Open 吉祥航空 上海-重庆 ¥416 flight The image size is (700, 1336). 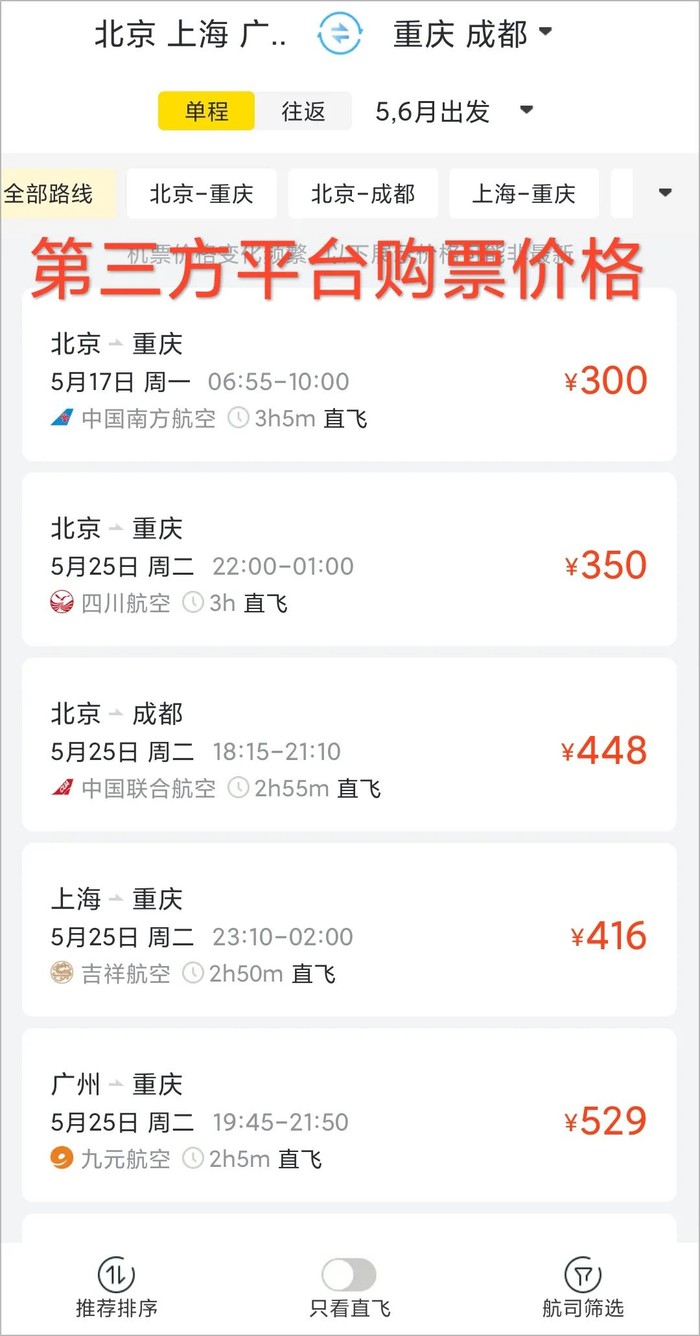[349, 935]
